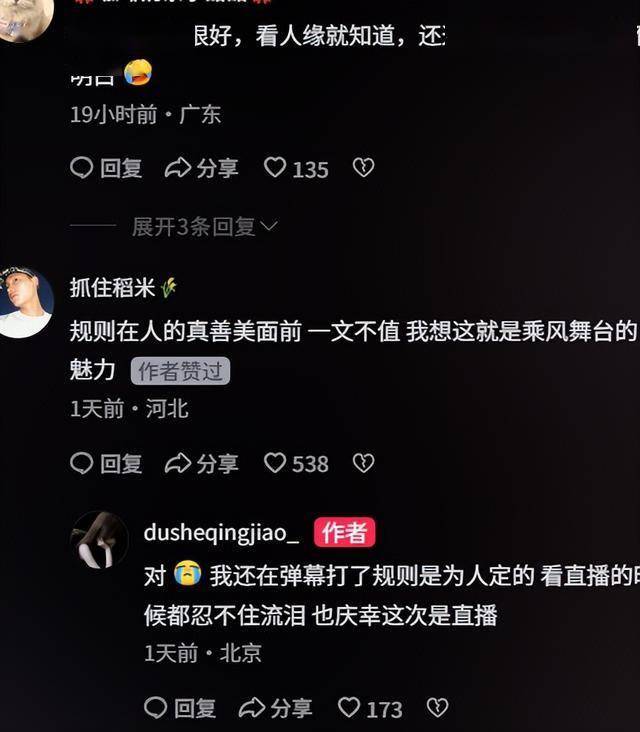Share 抓住稻米's comment
Image resolution: width=640 pixels, height=732 pixels.
(202, 463)
